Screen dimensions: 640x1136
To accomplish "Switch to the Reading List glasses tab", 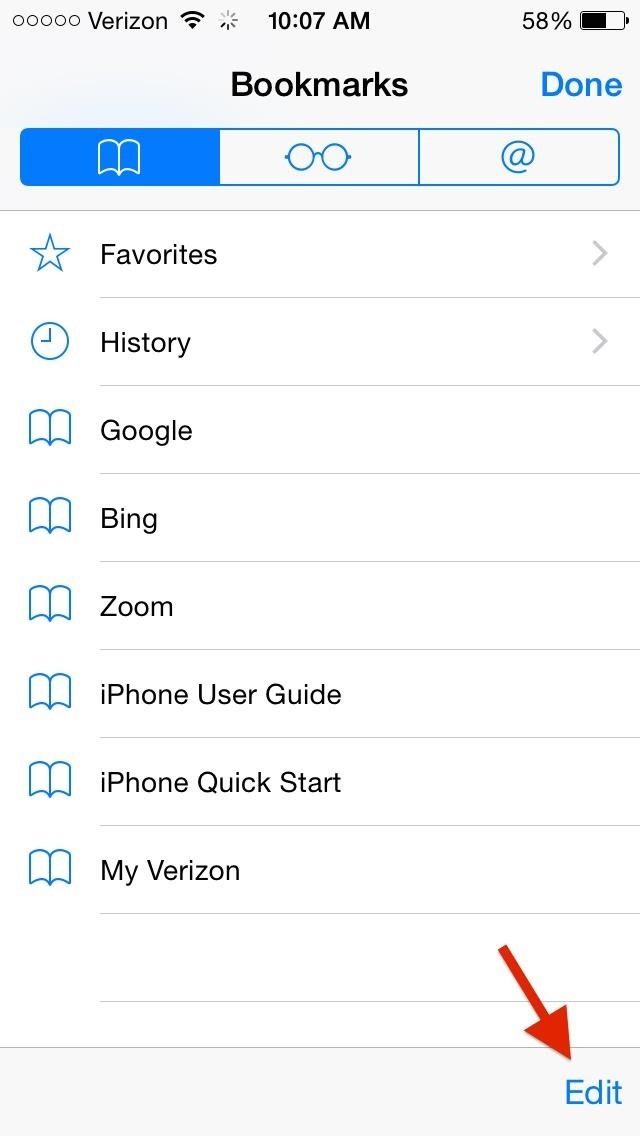I will pos(318,157).
